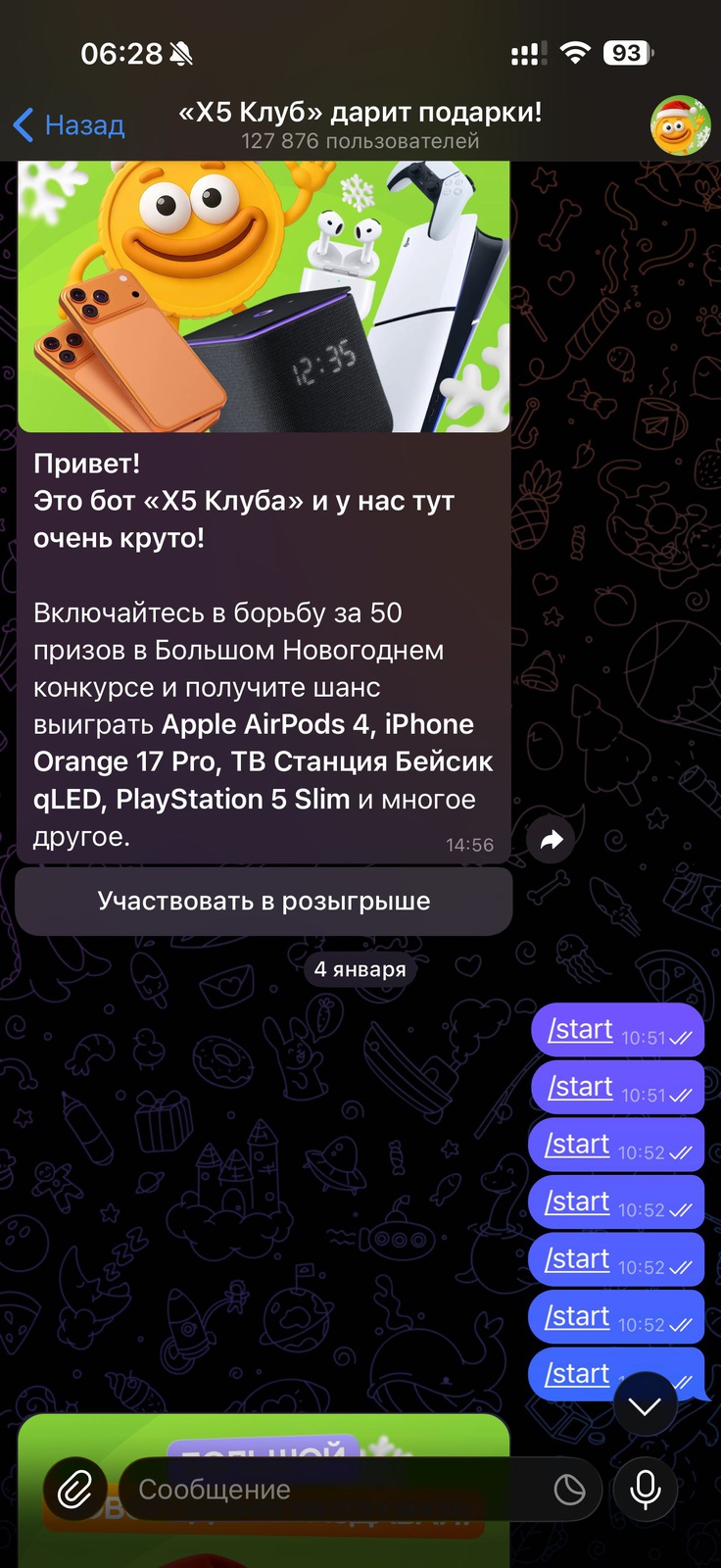Forward the promo message with share arrow

[552, 840]
